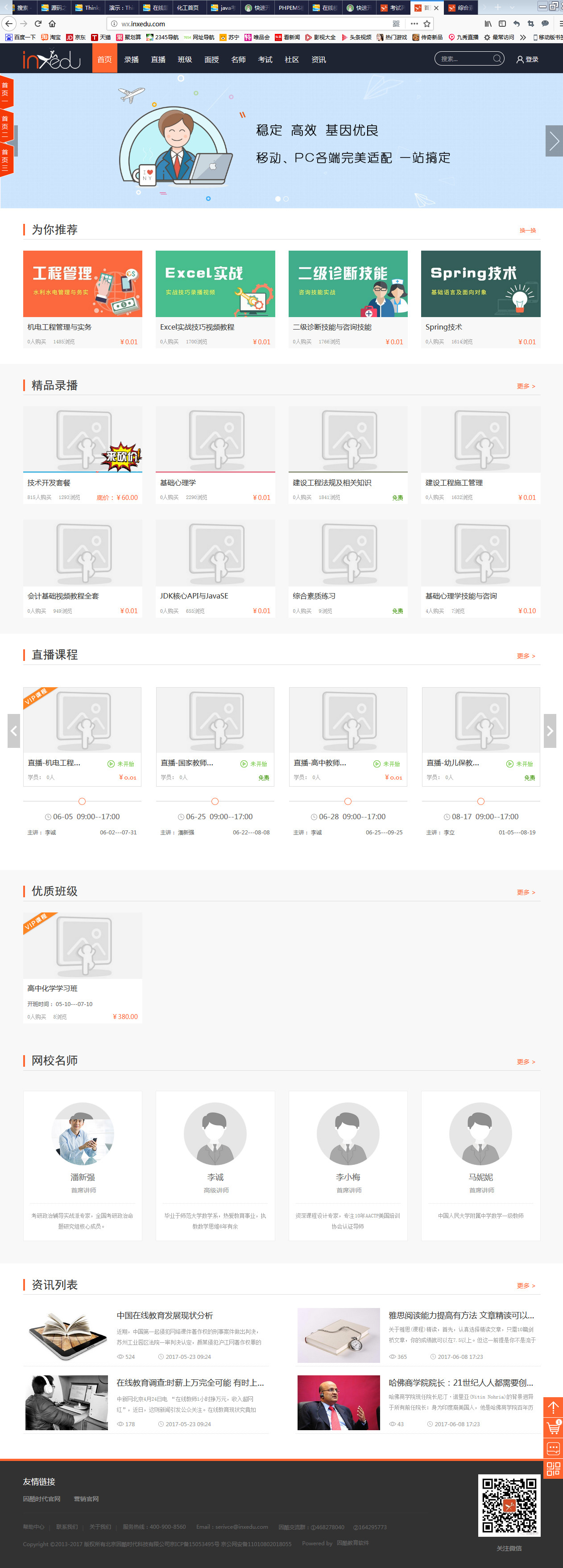Tap 换一换 to refresh recommendations
563x1568 pixels.
[x=527, y=231]
